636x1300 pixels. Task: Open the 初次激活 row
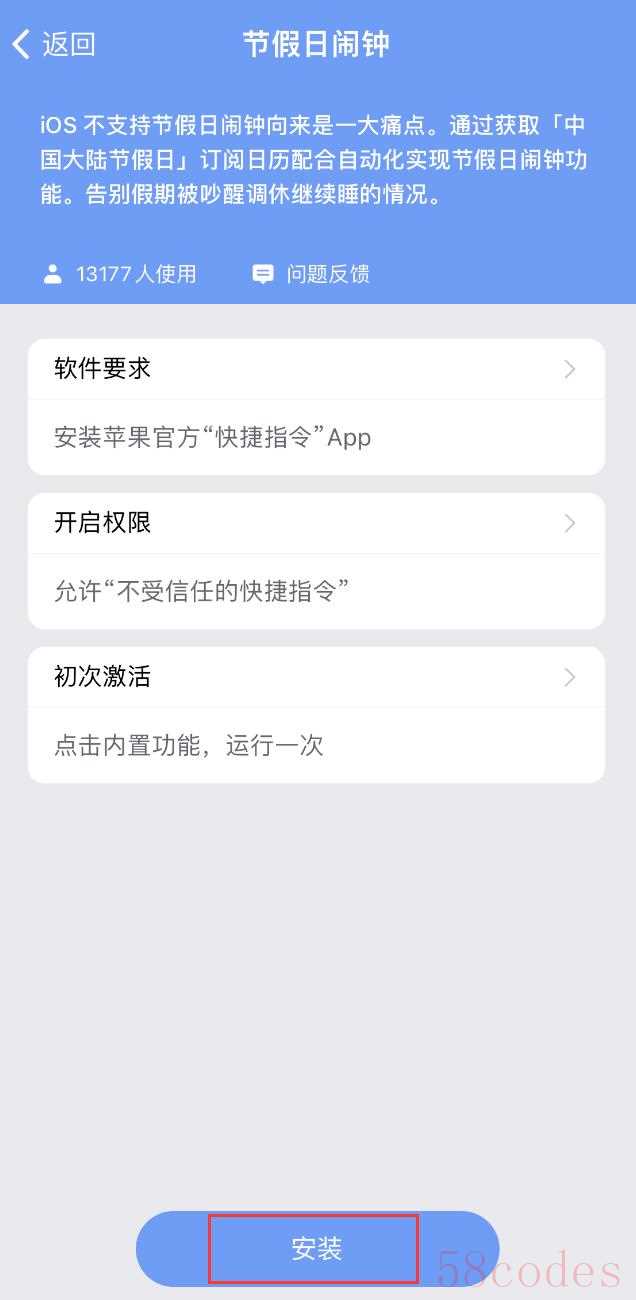tap(316, 677)
